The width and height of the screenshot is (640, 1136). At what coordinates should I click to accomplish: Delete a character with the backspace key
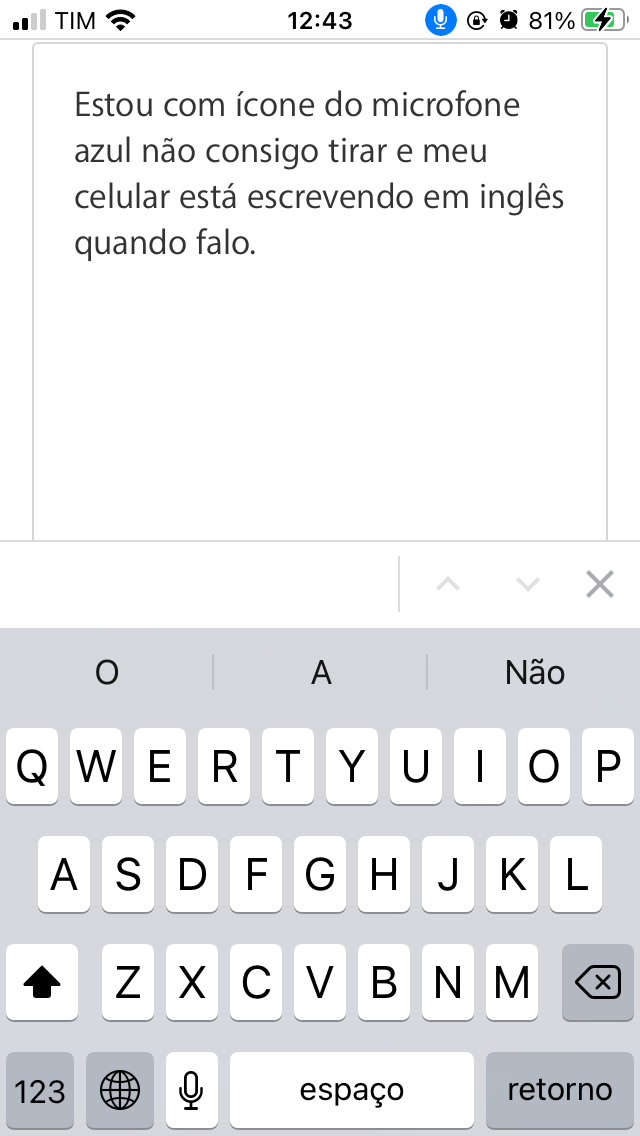(x=598, y=984)
